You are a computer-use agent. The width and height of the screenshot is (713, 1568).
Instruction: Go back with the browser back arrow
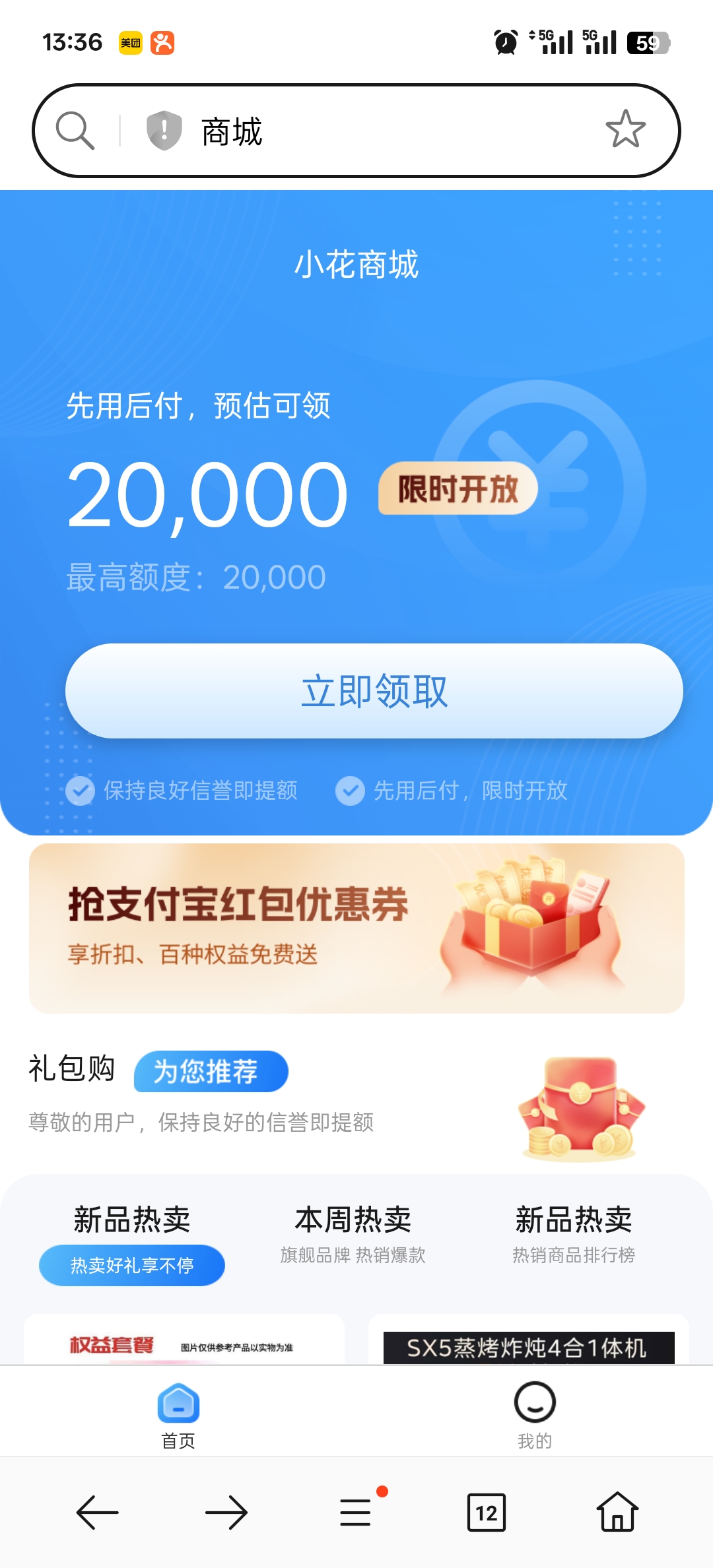click(98, 1512)
